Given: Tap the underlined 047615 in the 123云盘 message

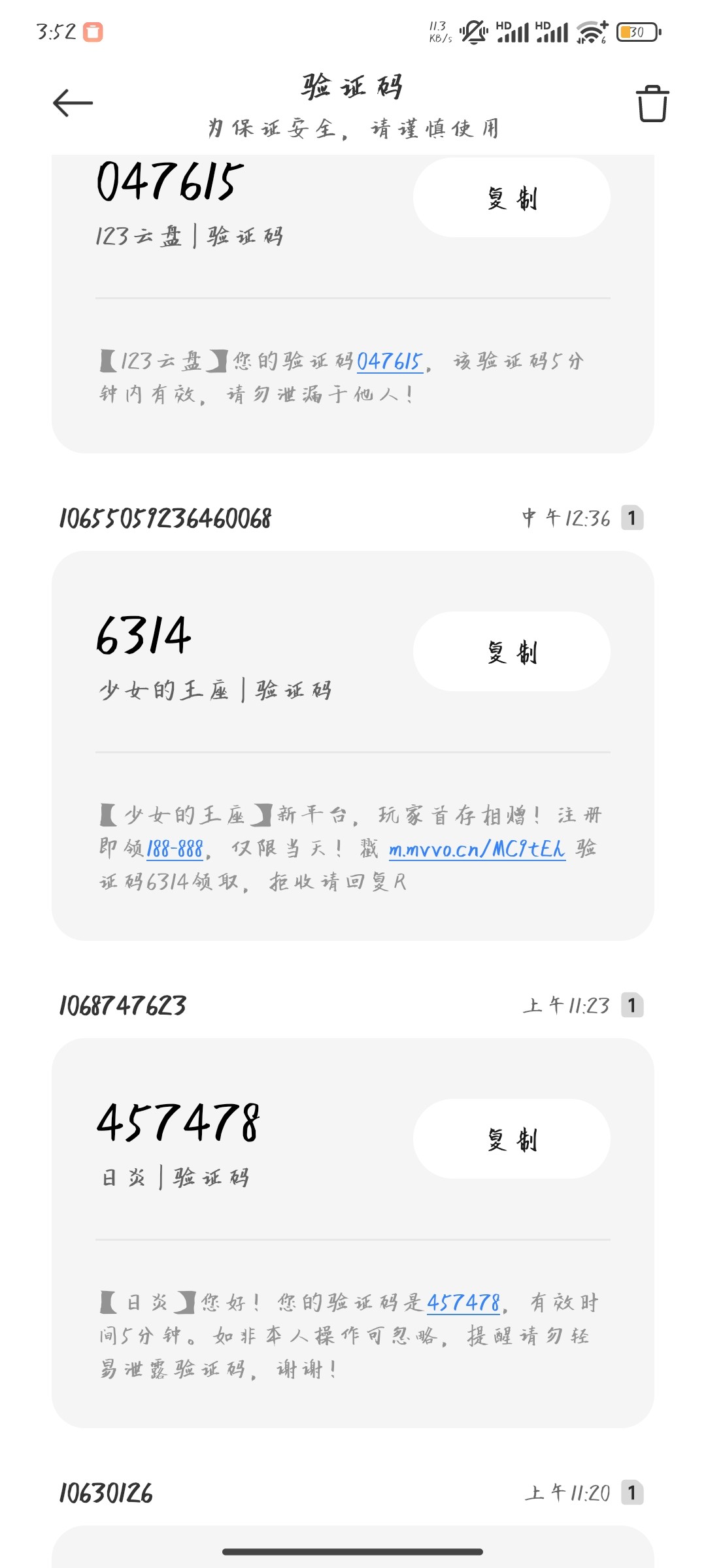Looking at the screenshot, I should [x=390, y=361].
